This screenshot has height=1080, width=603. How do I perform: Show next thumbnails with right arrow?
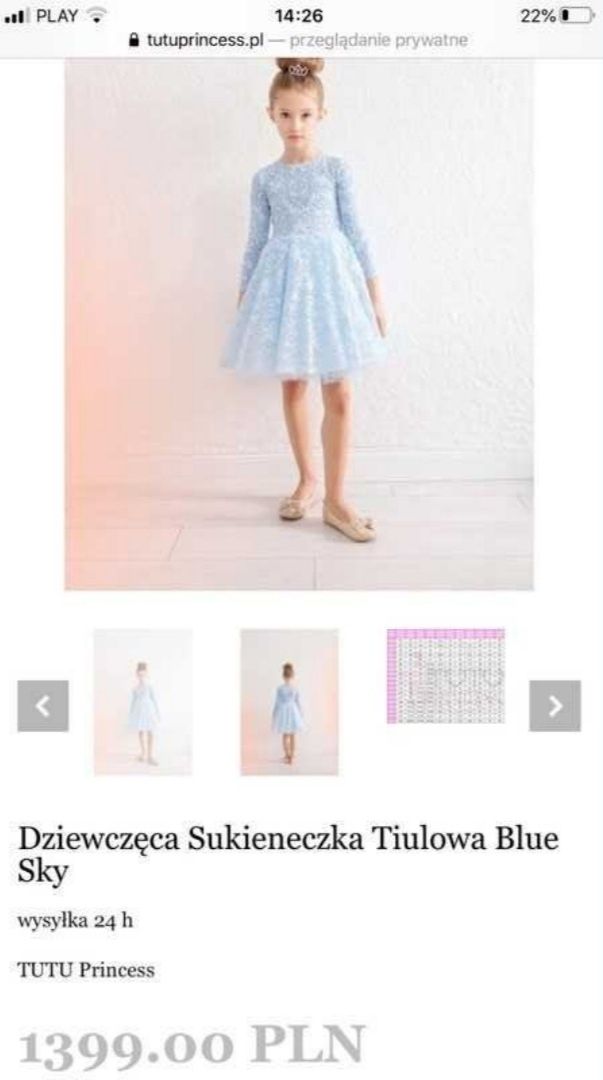pyautogui.click(x=555, y=706)
